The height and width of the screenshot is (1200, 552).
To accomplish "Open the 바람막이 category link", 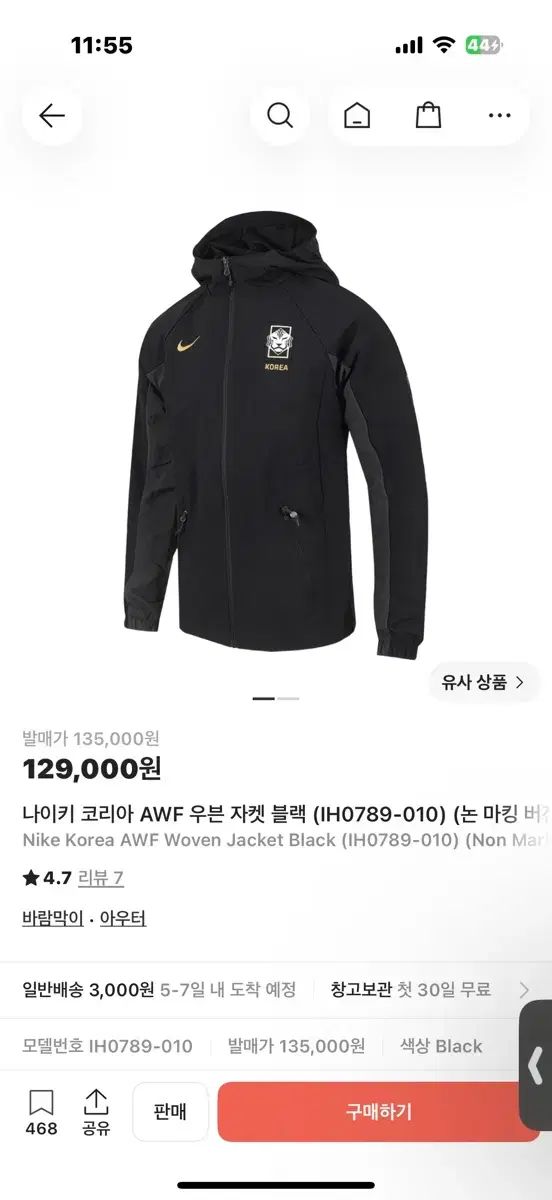I will pyautogui.click(x=53, y=918).
